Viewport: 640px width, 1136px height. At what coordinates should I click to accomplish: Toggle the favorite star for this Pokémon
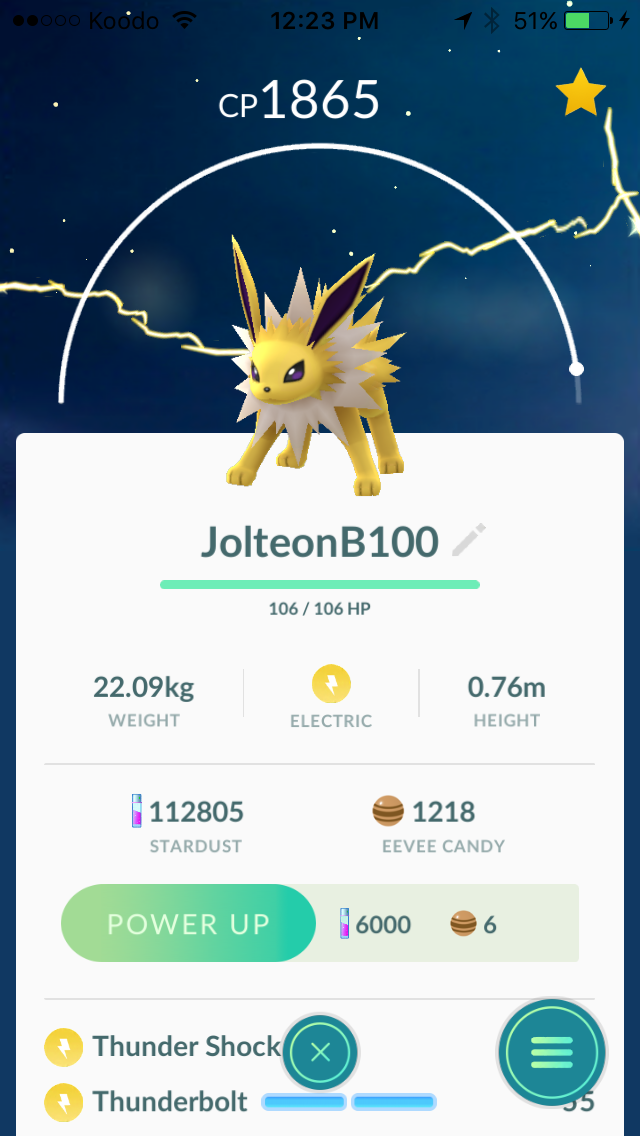tap(581, 92)
